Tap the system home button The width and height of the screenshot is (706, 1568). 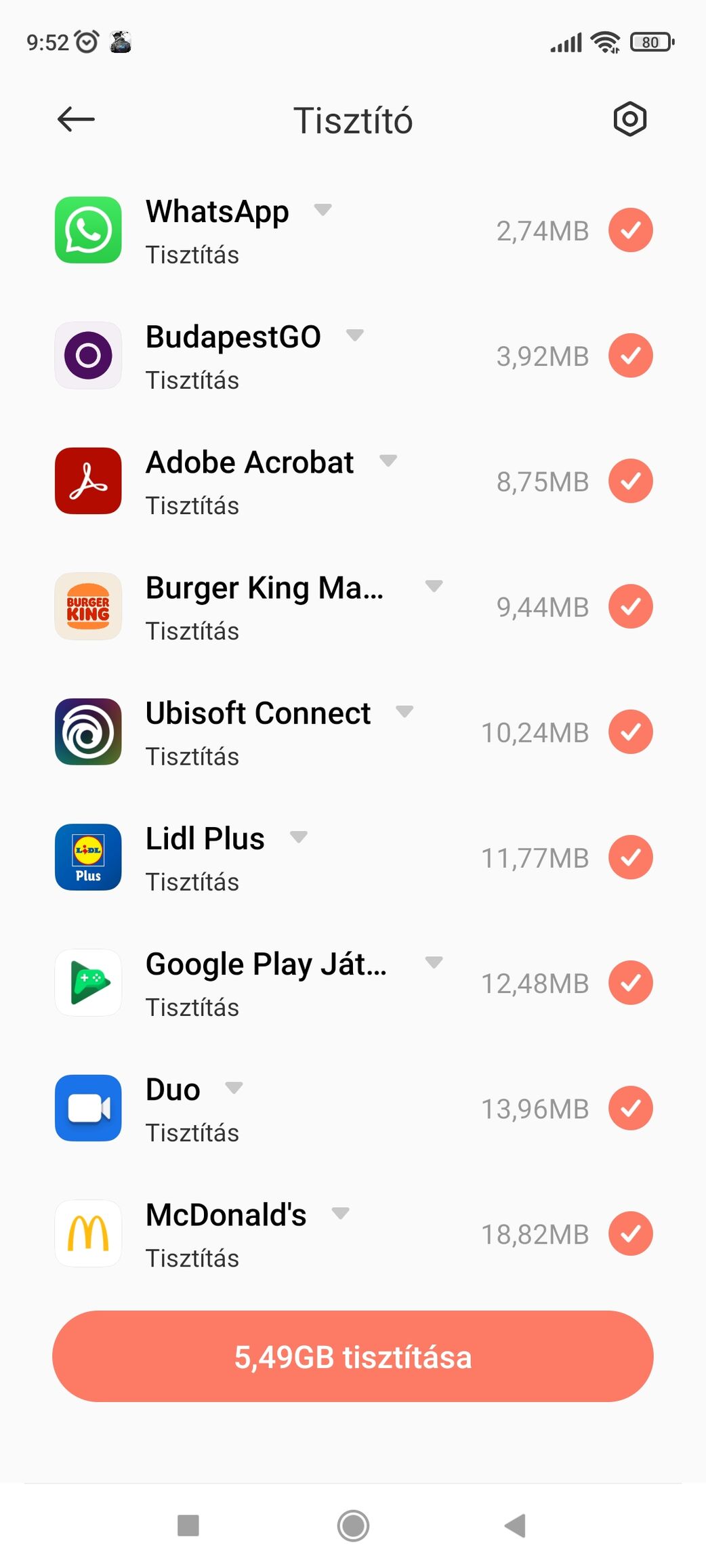click(x=353, y=1526)
